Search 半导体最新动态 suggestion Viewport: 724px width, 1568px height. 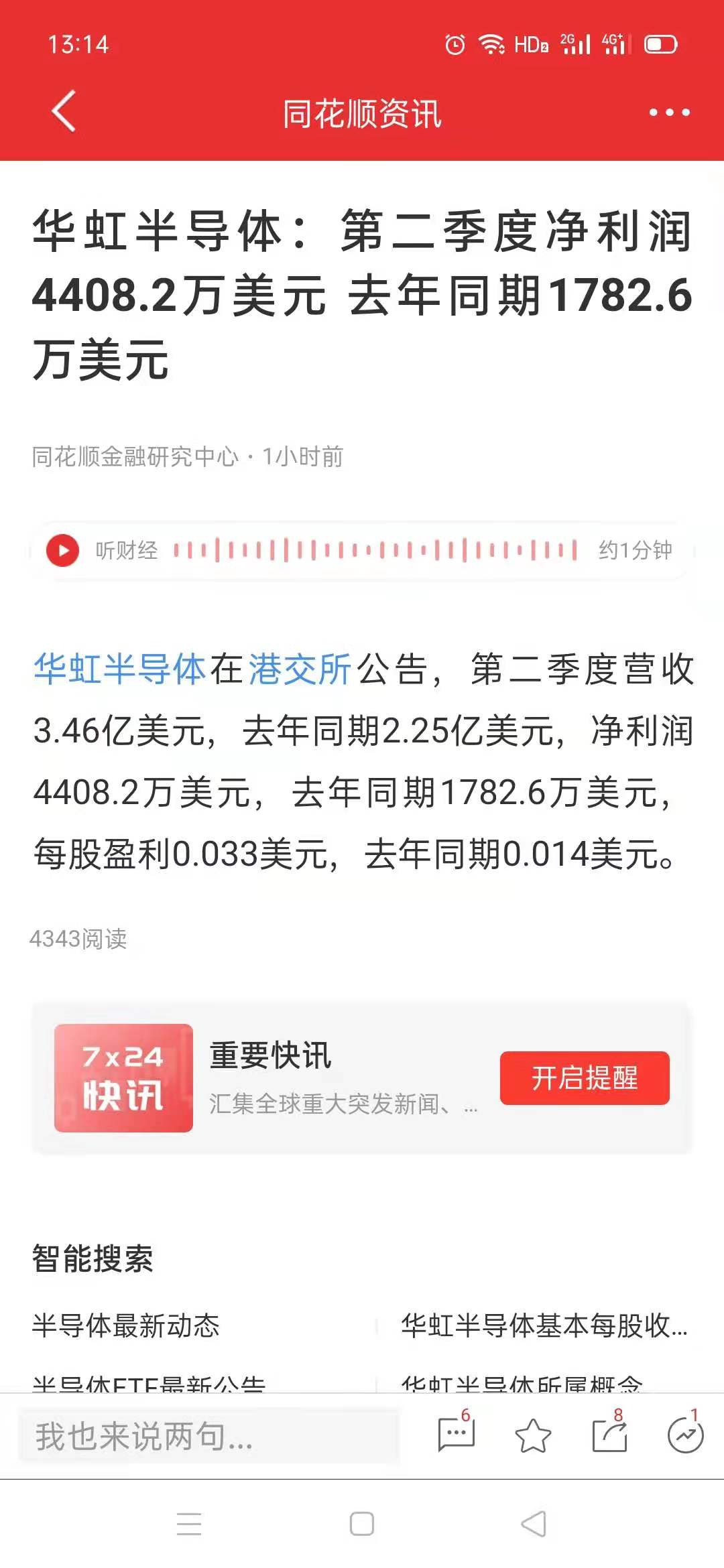point(126,1325)
